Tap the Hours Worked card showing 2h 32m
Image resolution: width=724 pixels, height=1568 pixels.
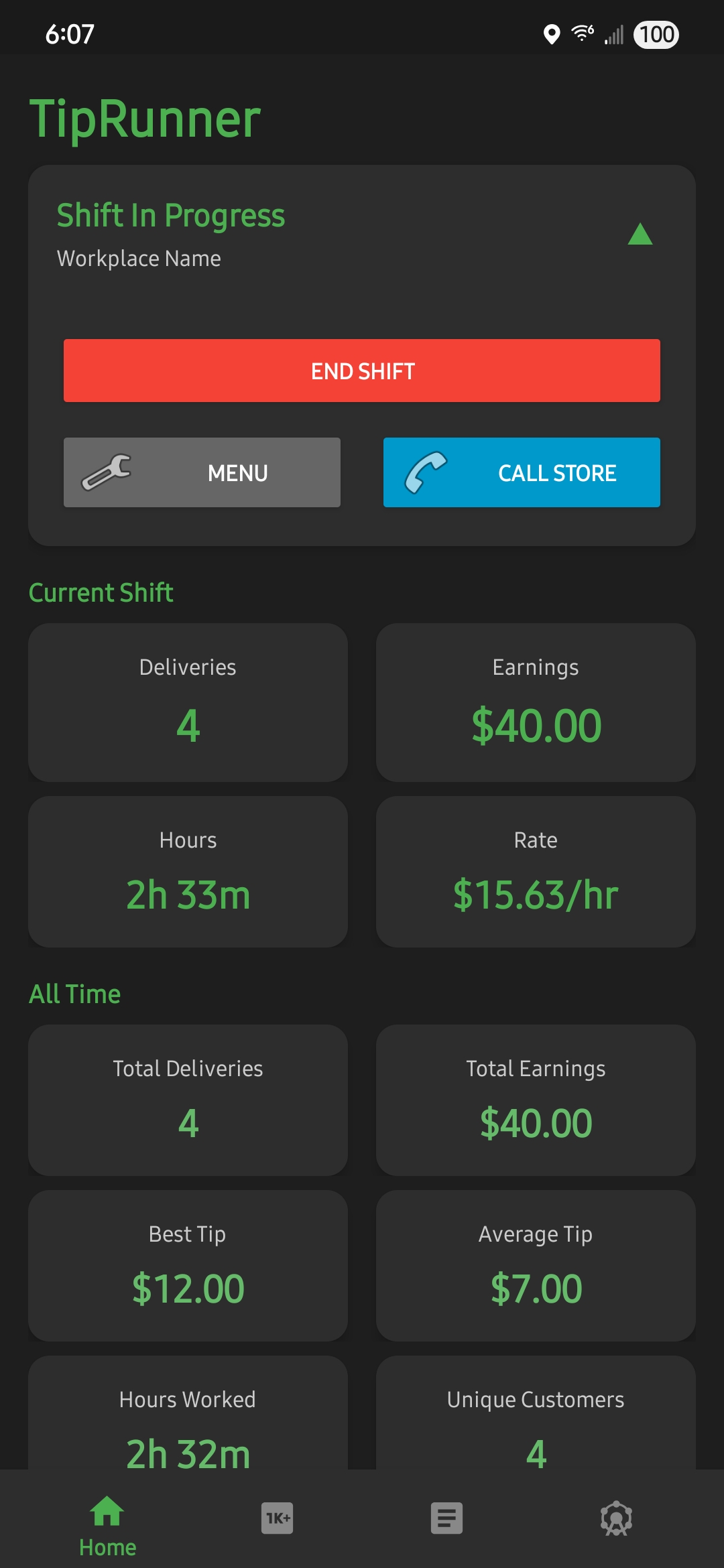tap(188, 1434)
